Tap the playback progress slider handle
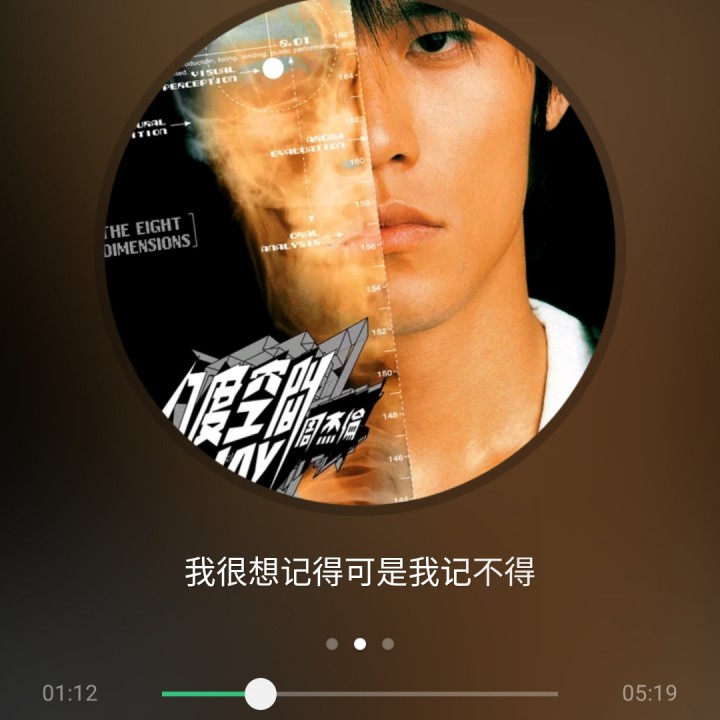 tap(261, 693)
